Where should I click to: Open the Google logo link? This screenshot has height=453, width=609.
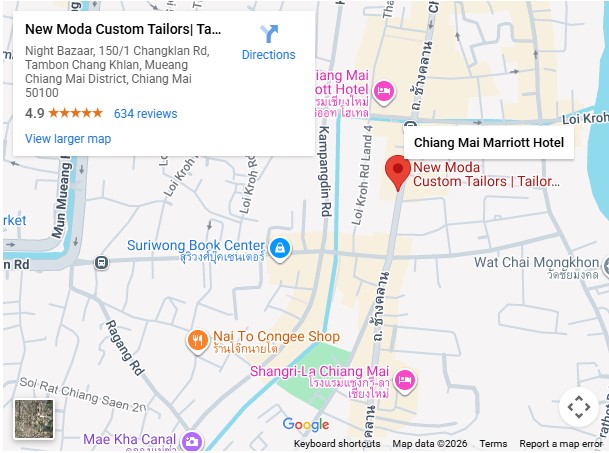(x=305, y=425)
